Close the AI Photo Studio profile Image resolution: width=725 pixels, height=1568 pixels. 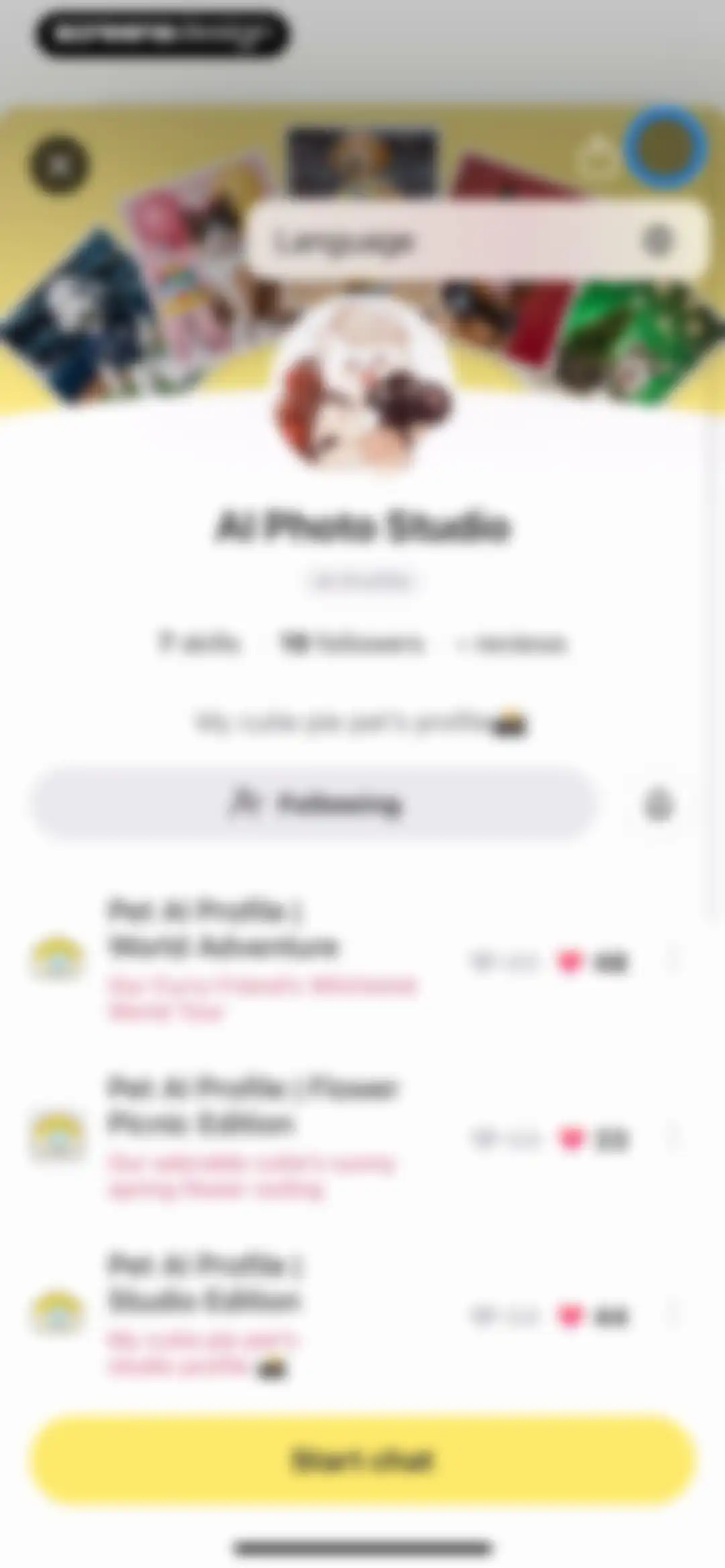point(59,164)
